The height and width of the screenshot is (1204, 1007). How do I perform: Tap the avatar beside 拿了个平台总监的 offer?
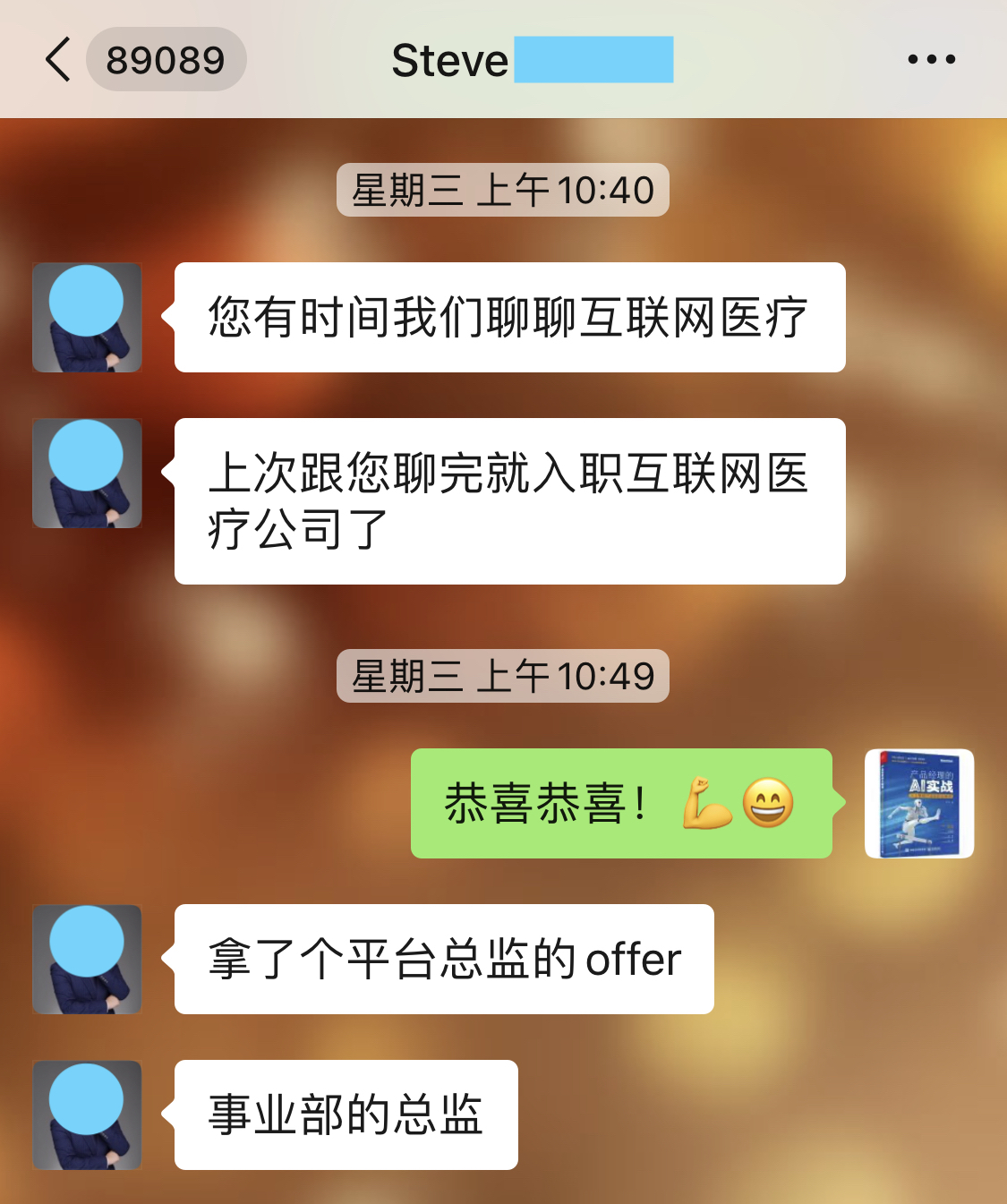[87, 960]
